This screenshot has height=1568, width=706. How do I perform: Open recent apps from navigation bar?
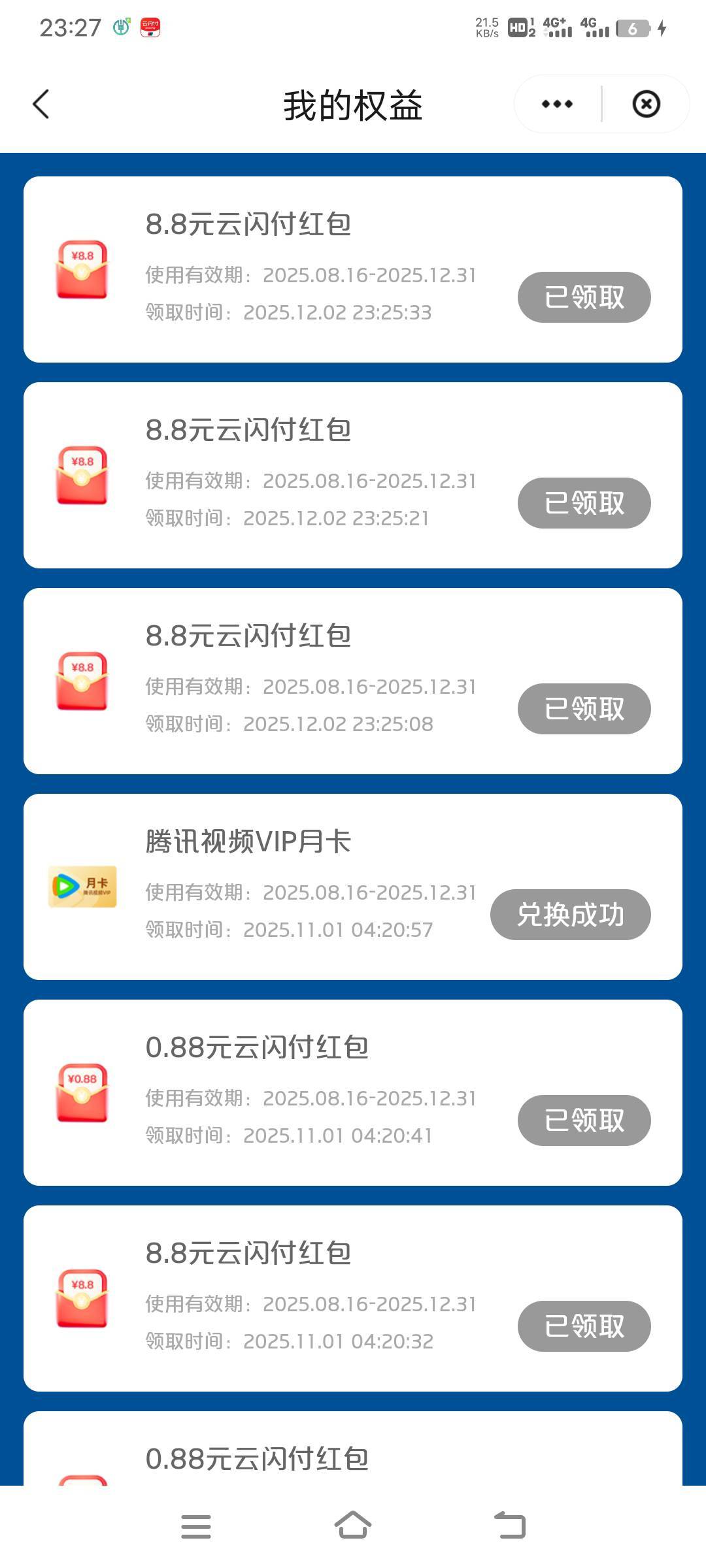coord(196,1527)
